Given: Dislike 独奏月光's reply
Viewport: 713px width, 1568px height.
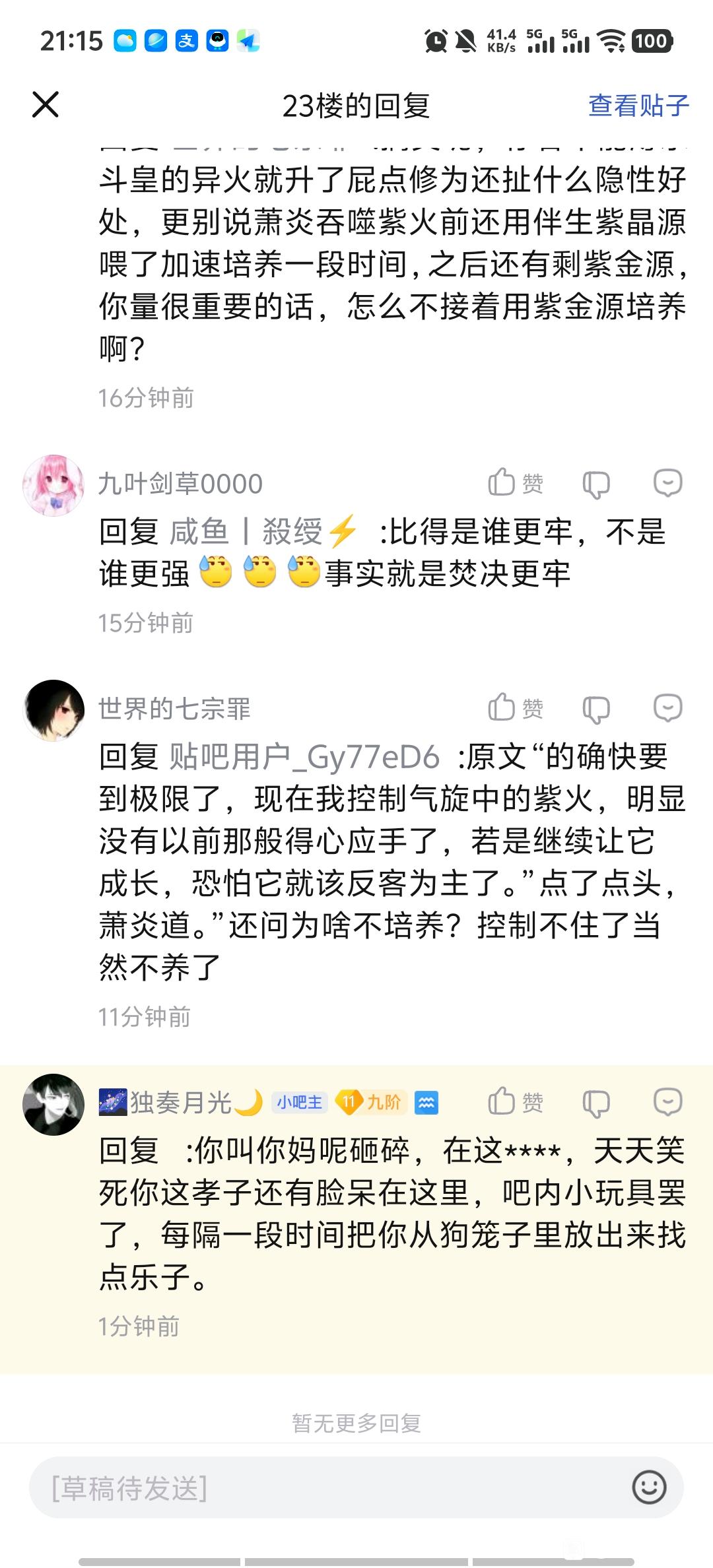Looking at the screenshot, I should click(595, 1103).
